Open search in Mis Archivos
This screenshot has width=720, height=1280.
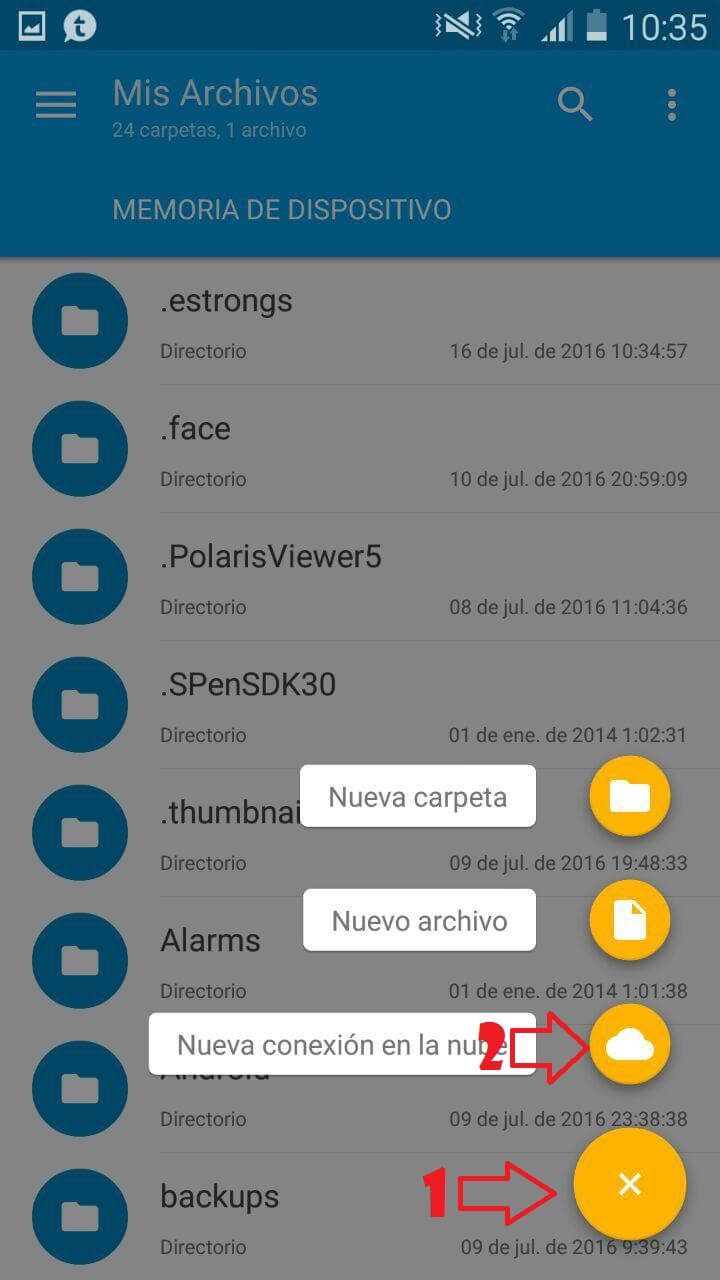575,104
